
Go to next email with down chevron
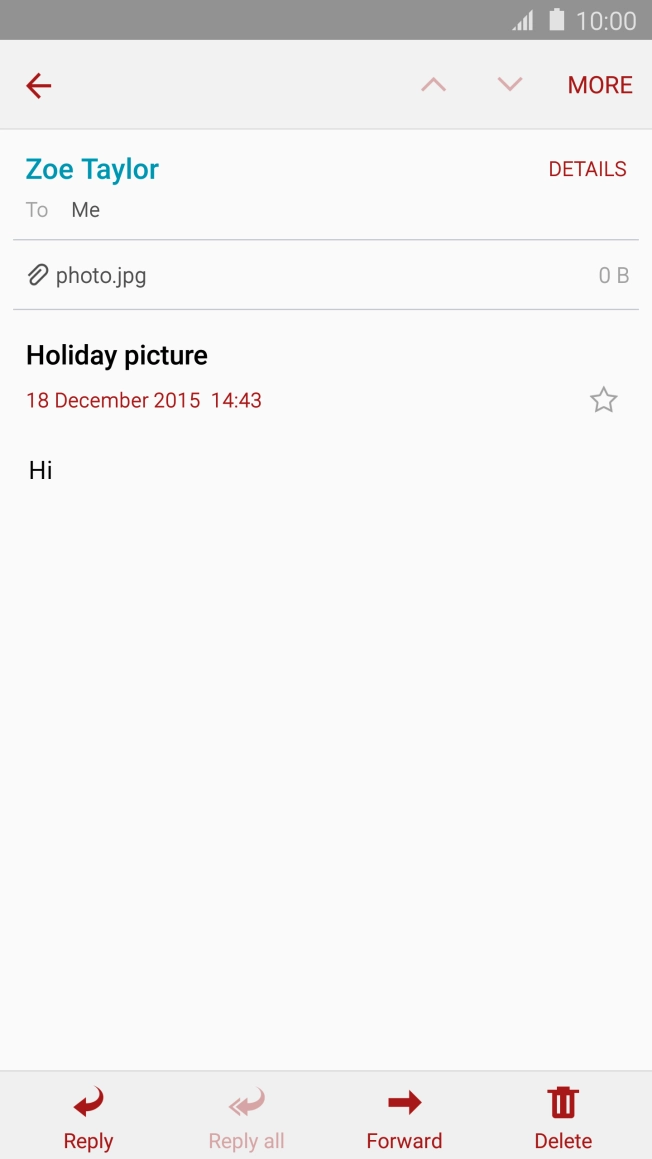pyautogui.click(x=510, y=85)
